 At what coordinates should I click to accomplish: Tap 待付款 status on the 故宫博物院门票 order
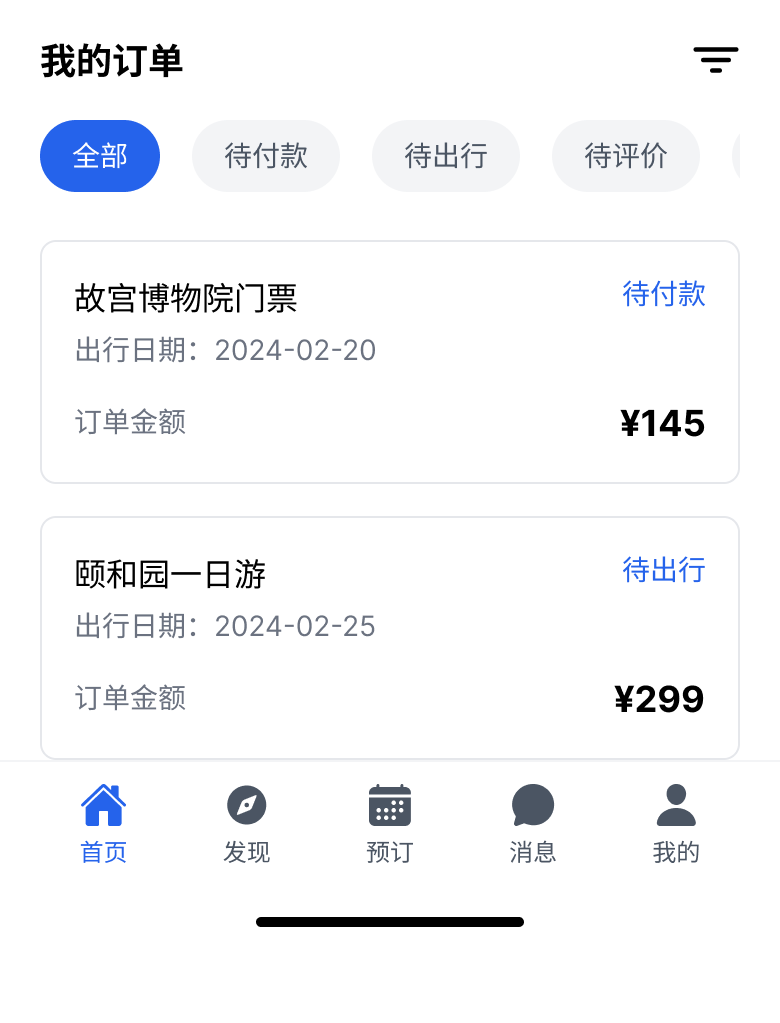[x=663, y=294]
